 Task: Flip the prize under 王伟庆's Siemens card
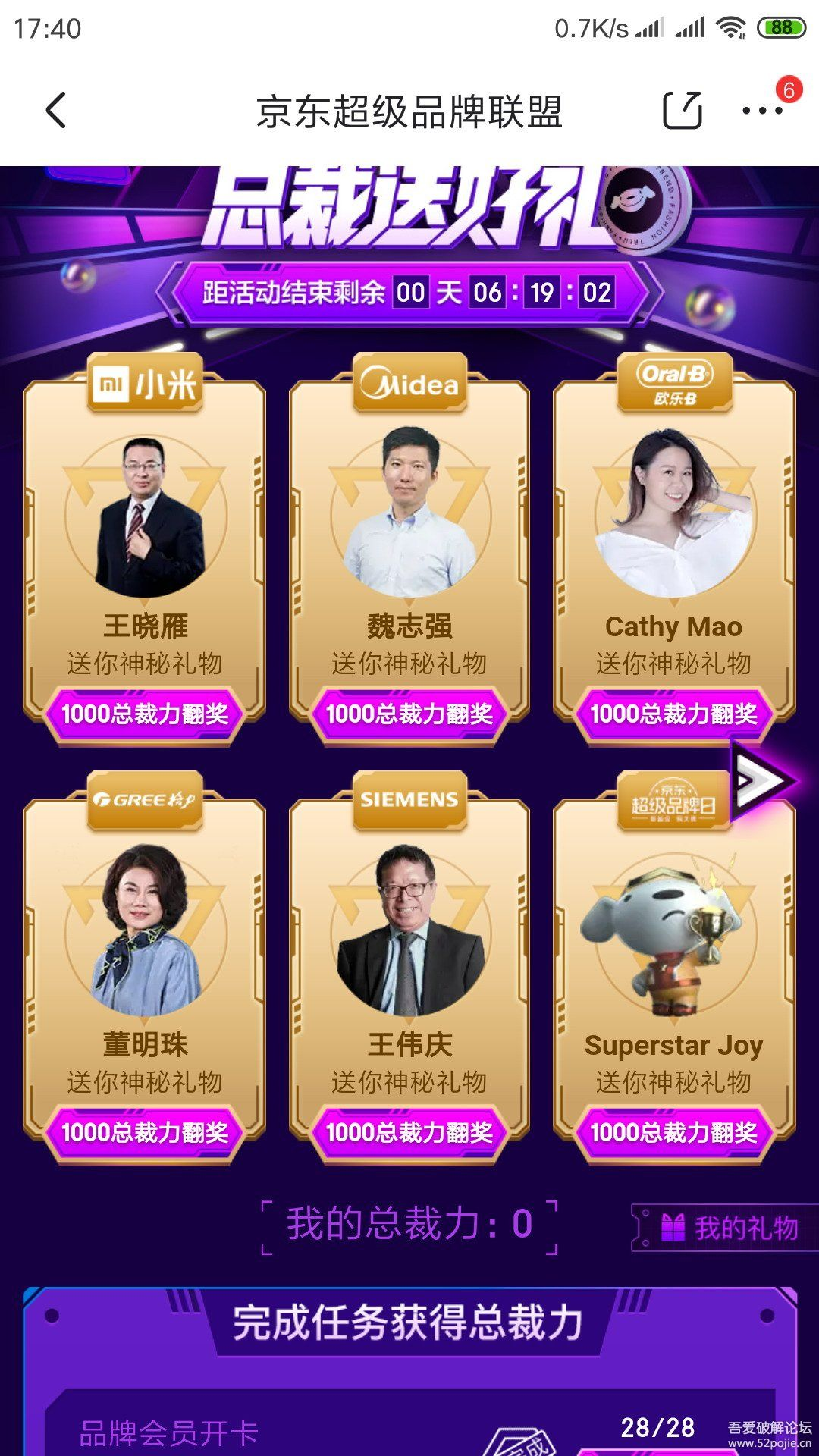tap(409, 1132)
